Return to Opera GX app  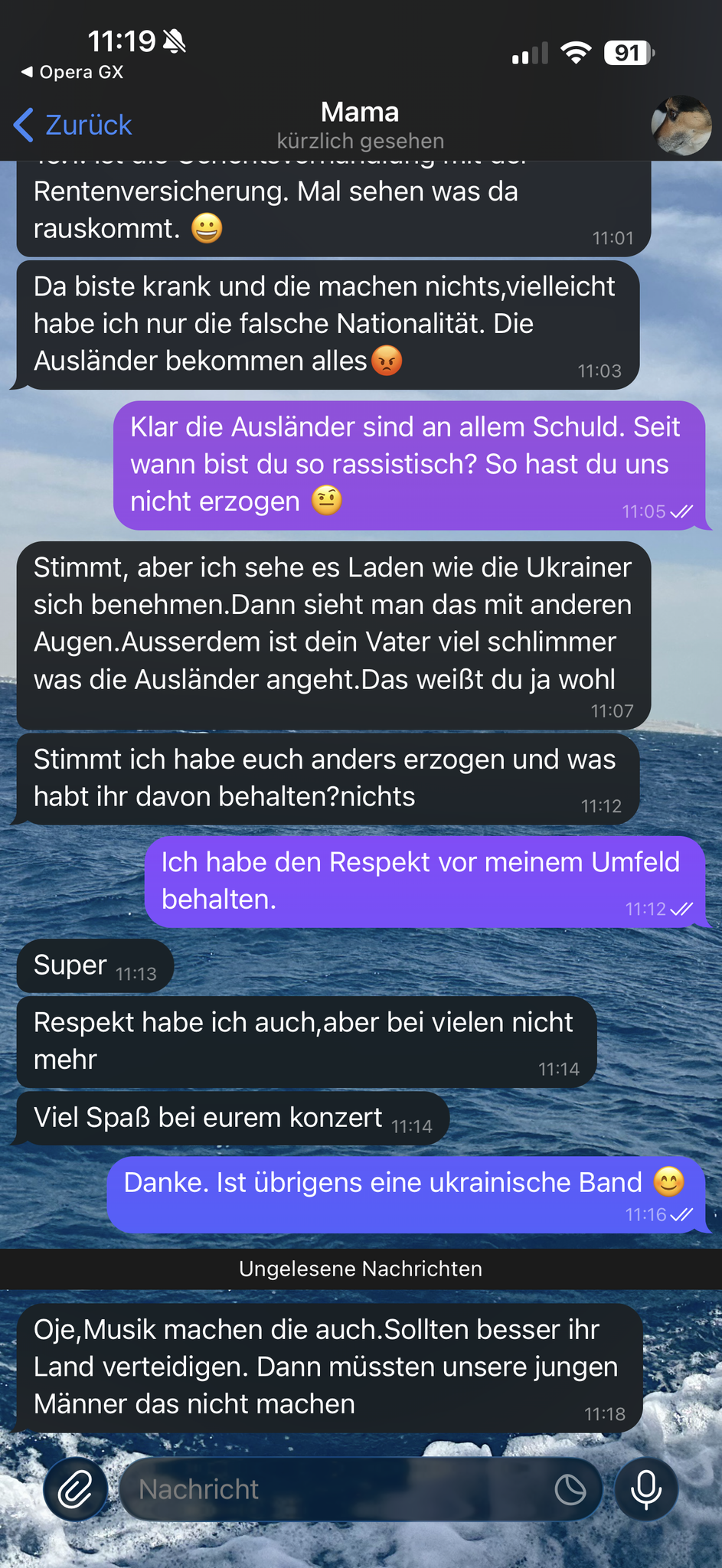[x=72, y=72]
